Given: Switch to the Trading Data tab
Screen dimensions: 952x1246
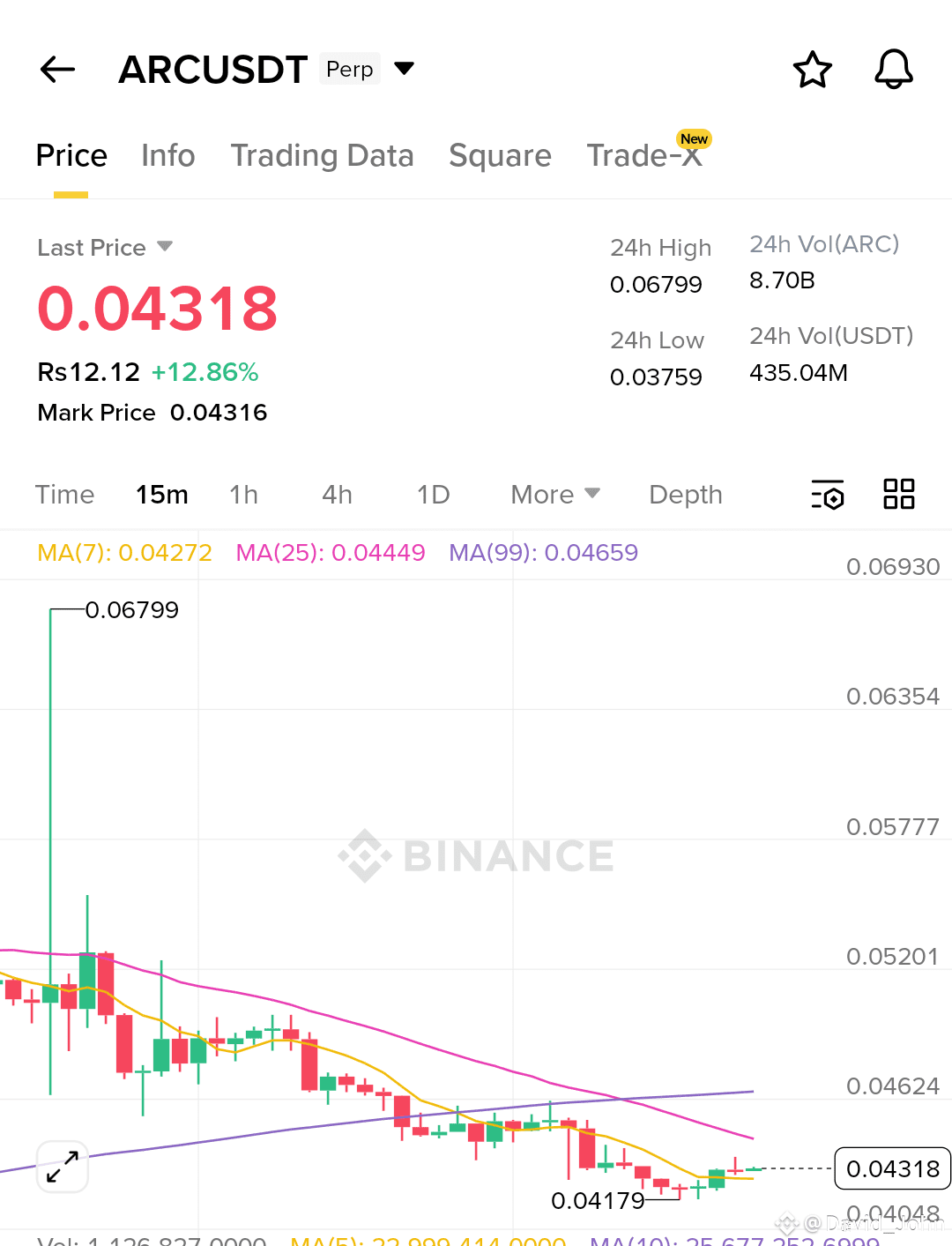Looking at the screenshot, I should (323, 155).
